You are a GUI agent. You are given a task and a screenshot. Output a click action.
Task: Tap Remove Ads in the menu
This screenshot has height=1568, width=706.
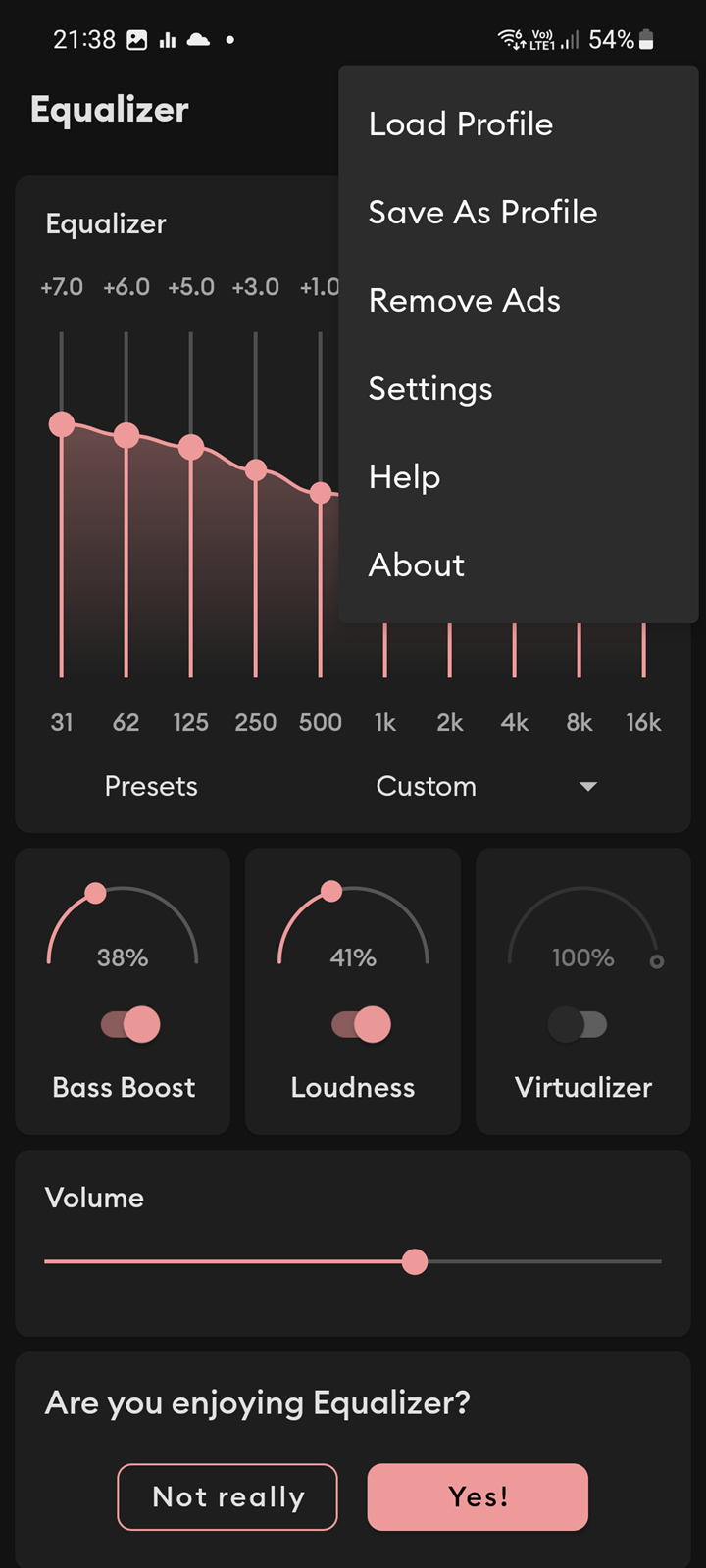tap(464, 301)
